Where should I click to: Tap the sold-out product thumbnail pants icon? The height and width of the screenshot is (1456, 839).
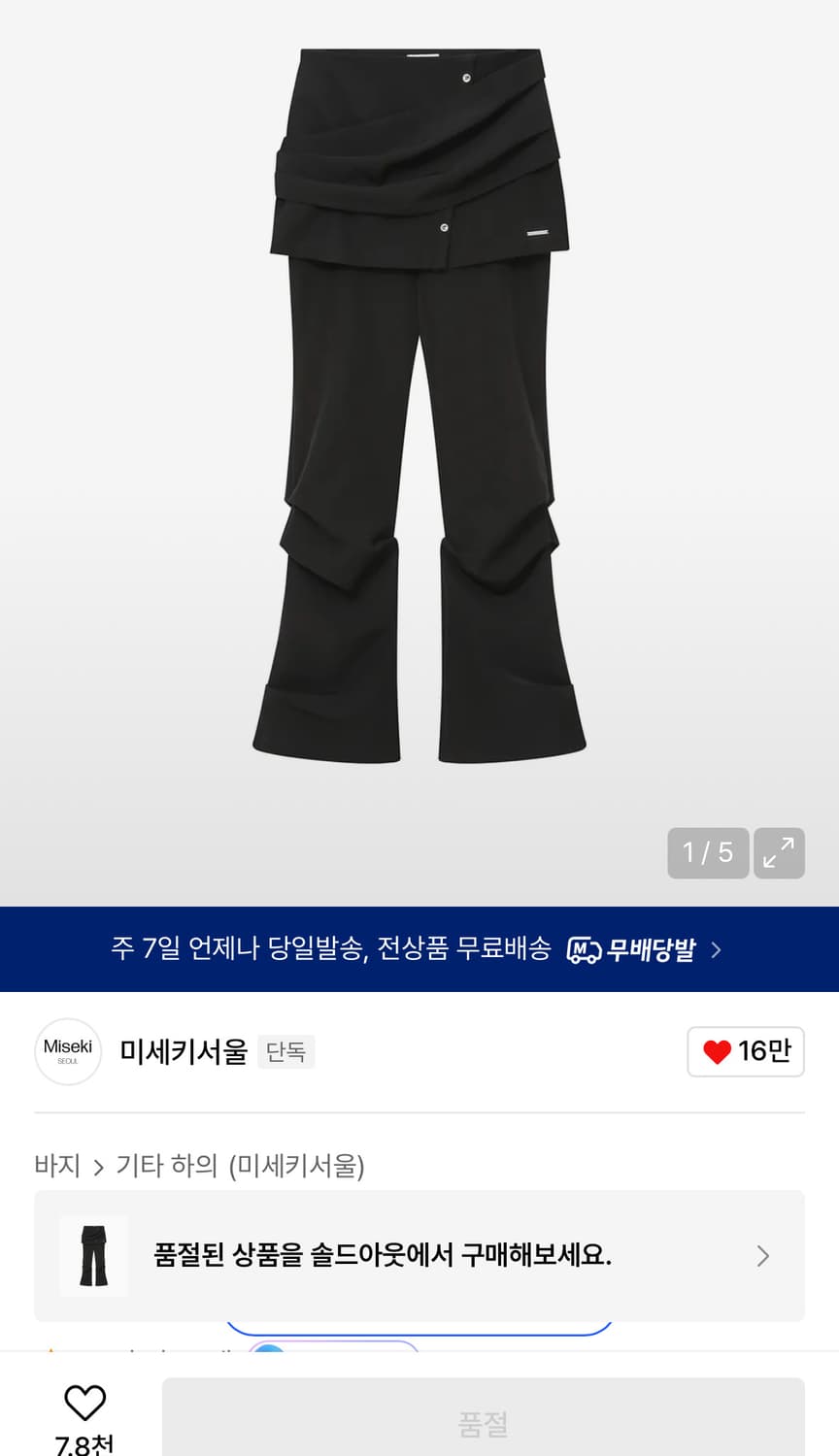94,1255
